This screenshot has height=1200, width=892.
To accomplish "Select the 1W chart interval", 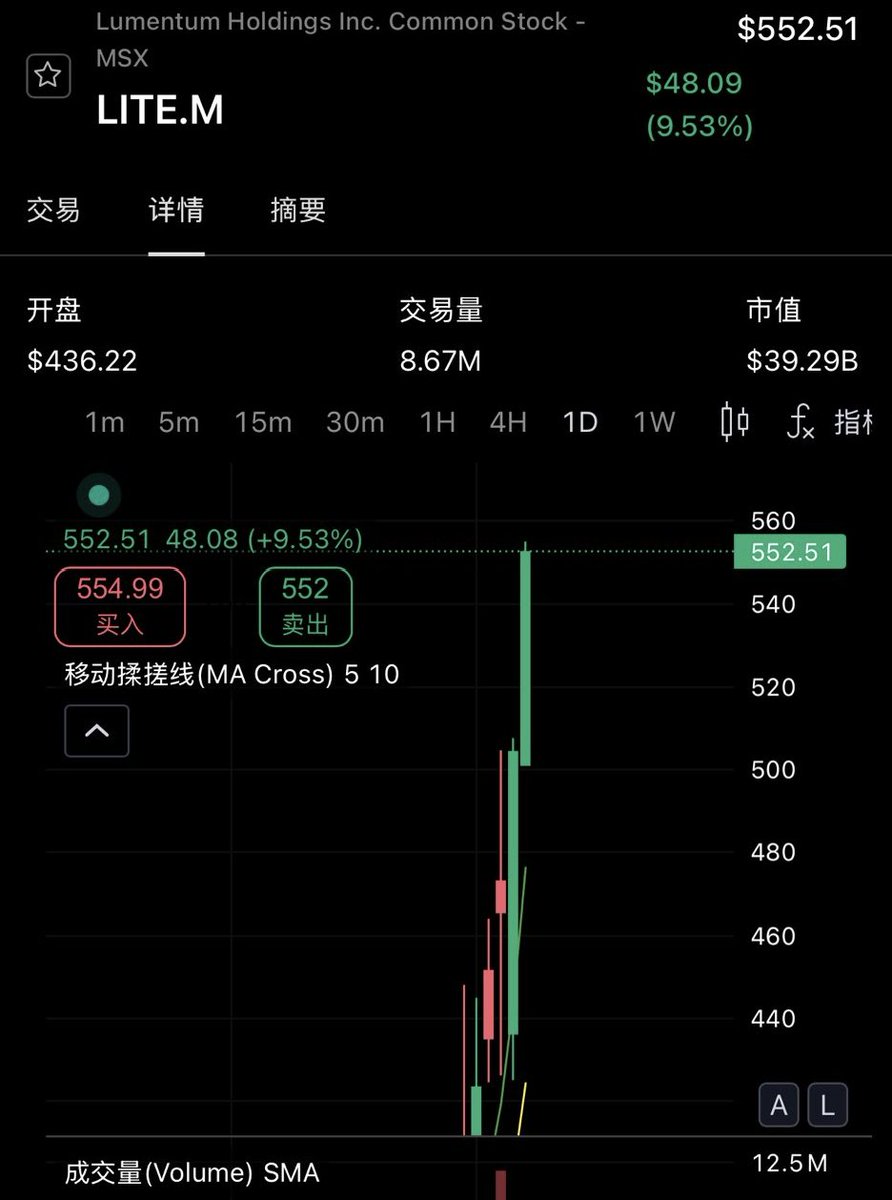I will (655, 423).
